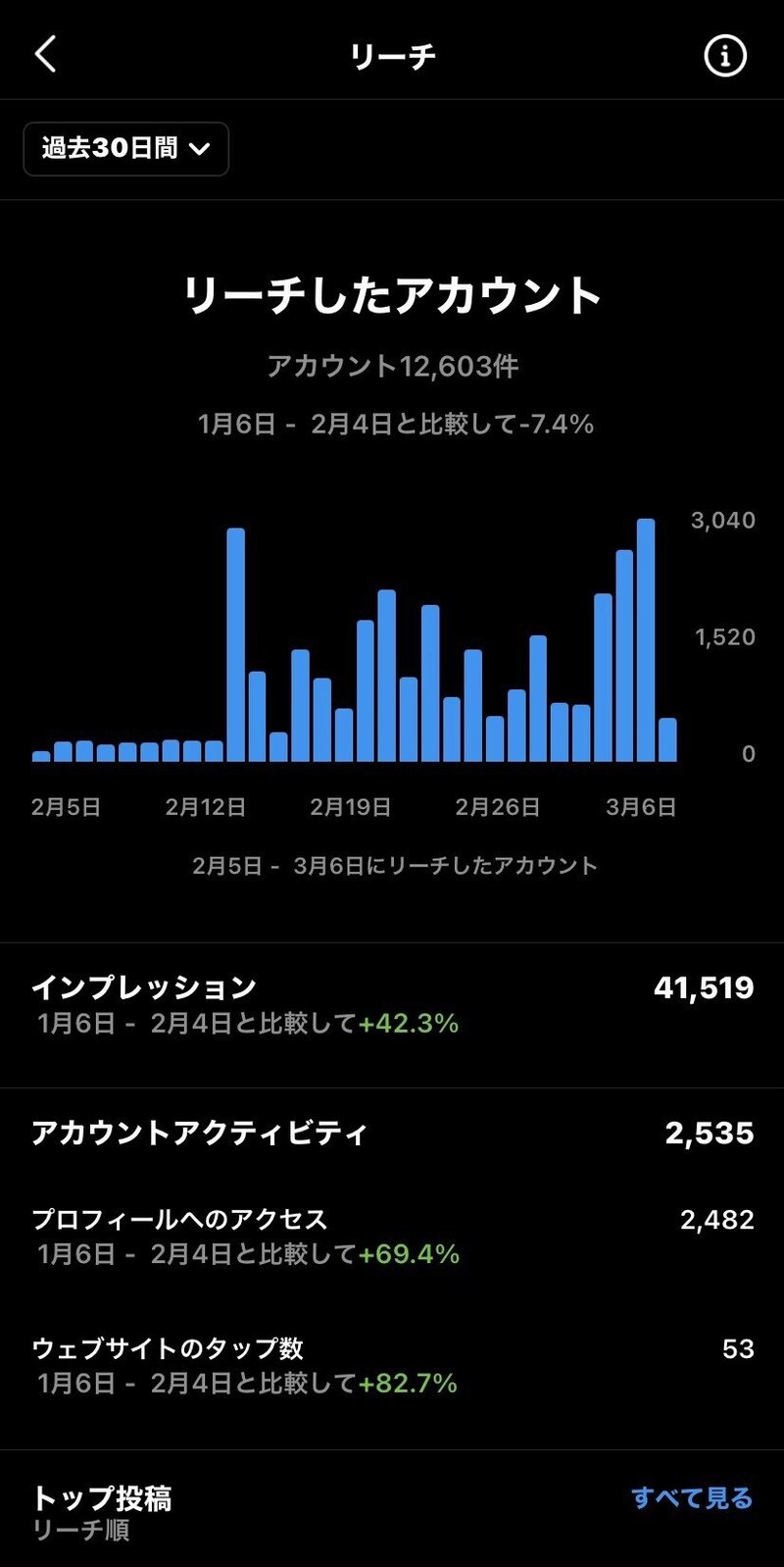Open the info icon for リーチ

pos(725,56)
